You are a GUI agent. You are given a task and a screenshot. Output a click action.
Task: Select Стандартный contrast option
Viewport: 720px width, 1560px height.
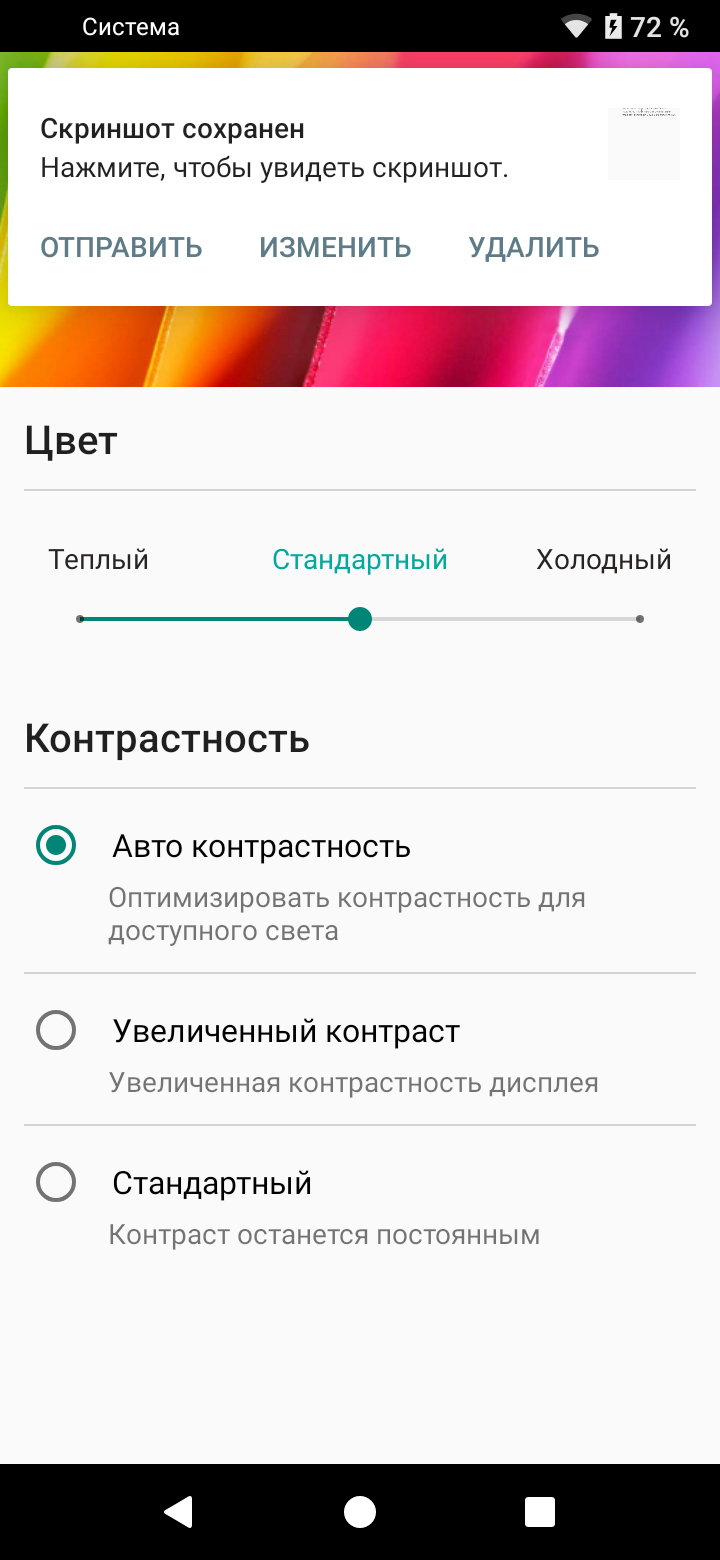tap(56, 1183)
